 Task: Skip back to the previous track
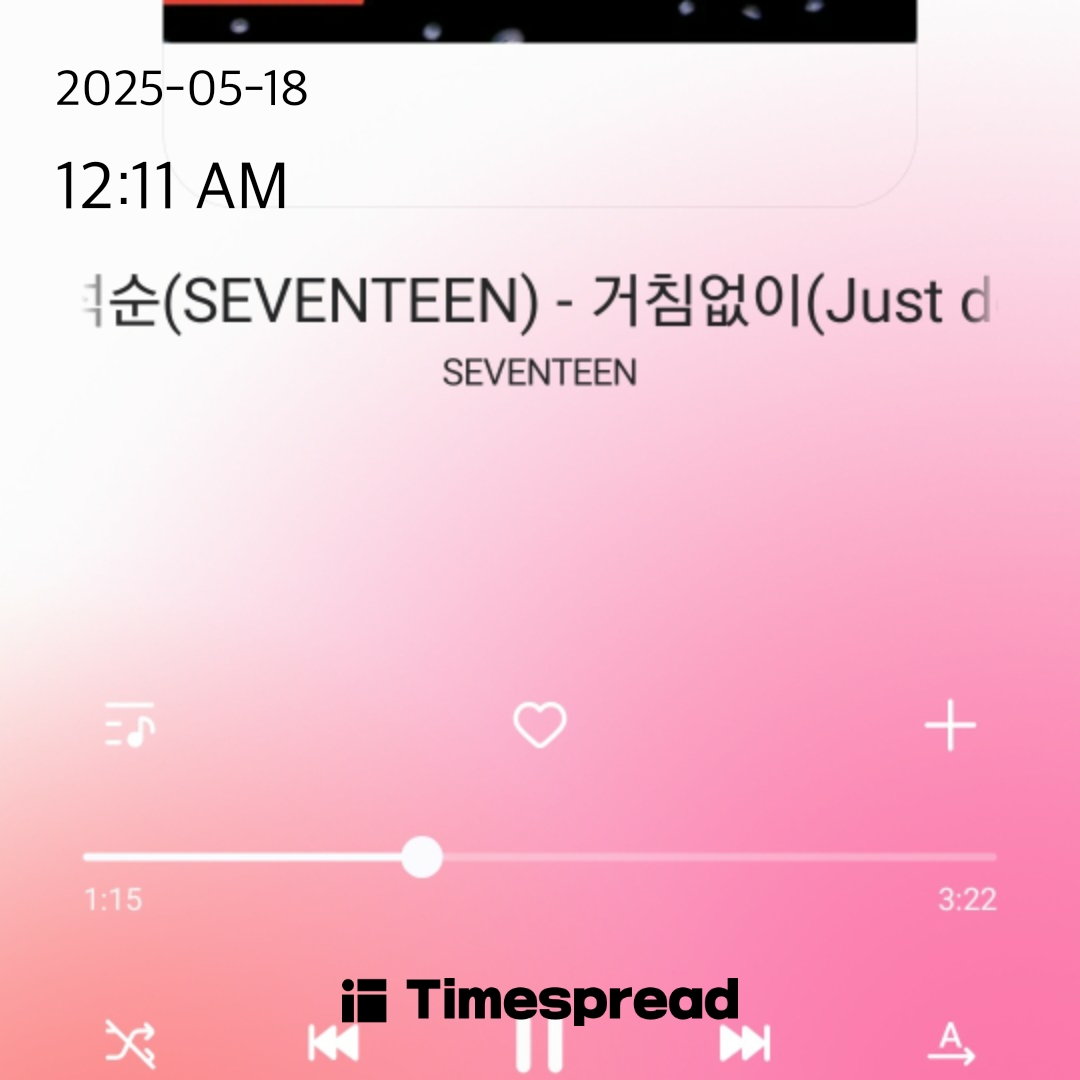[333, 1043]
